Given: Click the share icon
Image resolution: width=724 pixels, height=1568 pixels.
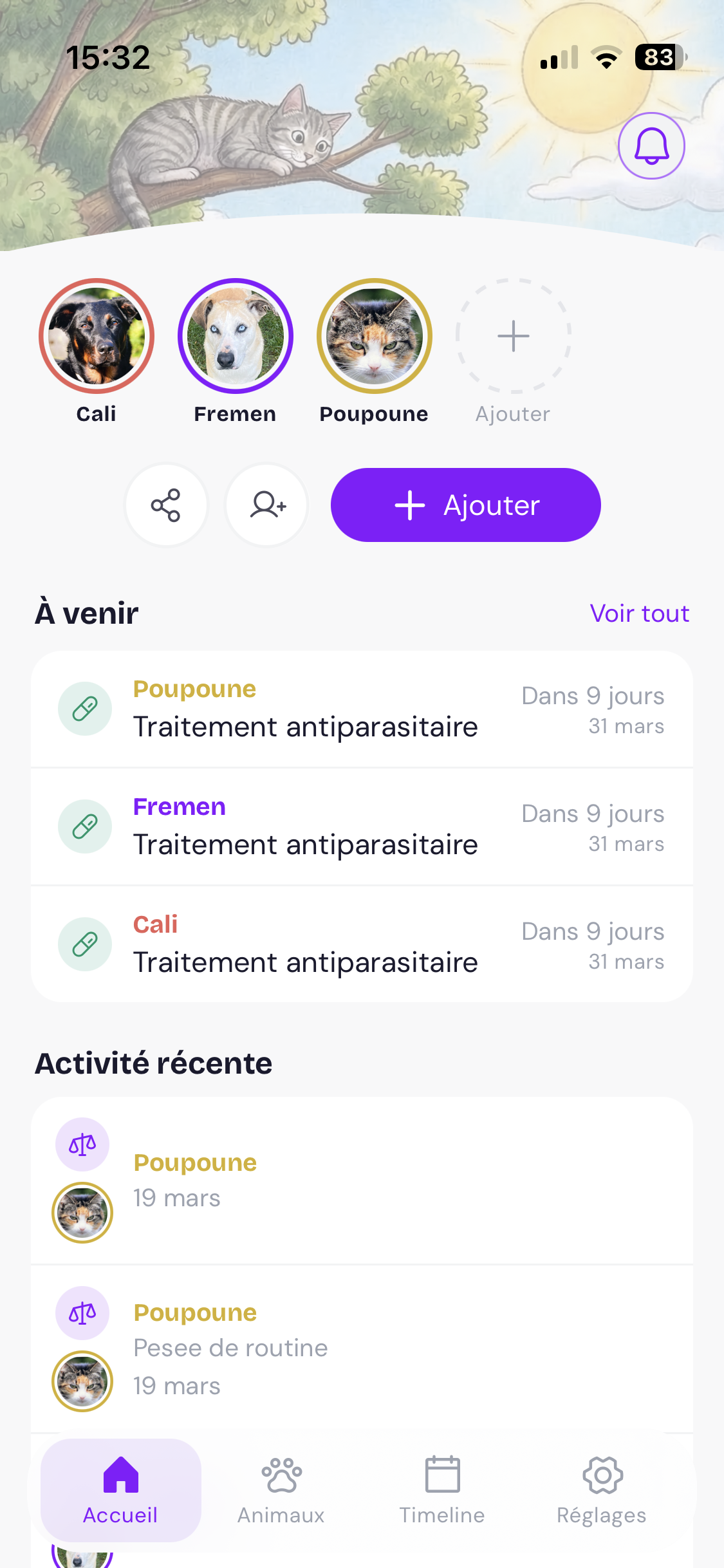Looking at the screenshot, I should pos(166,505).
